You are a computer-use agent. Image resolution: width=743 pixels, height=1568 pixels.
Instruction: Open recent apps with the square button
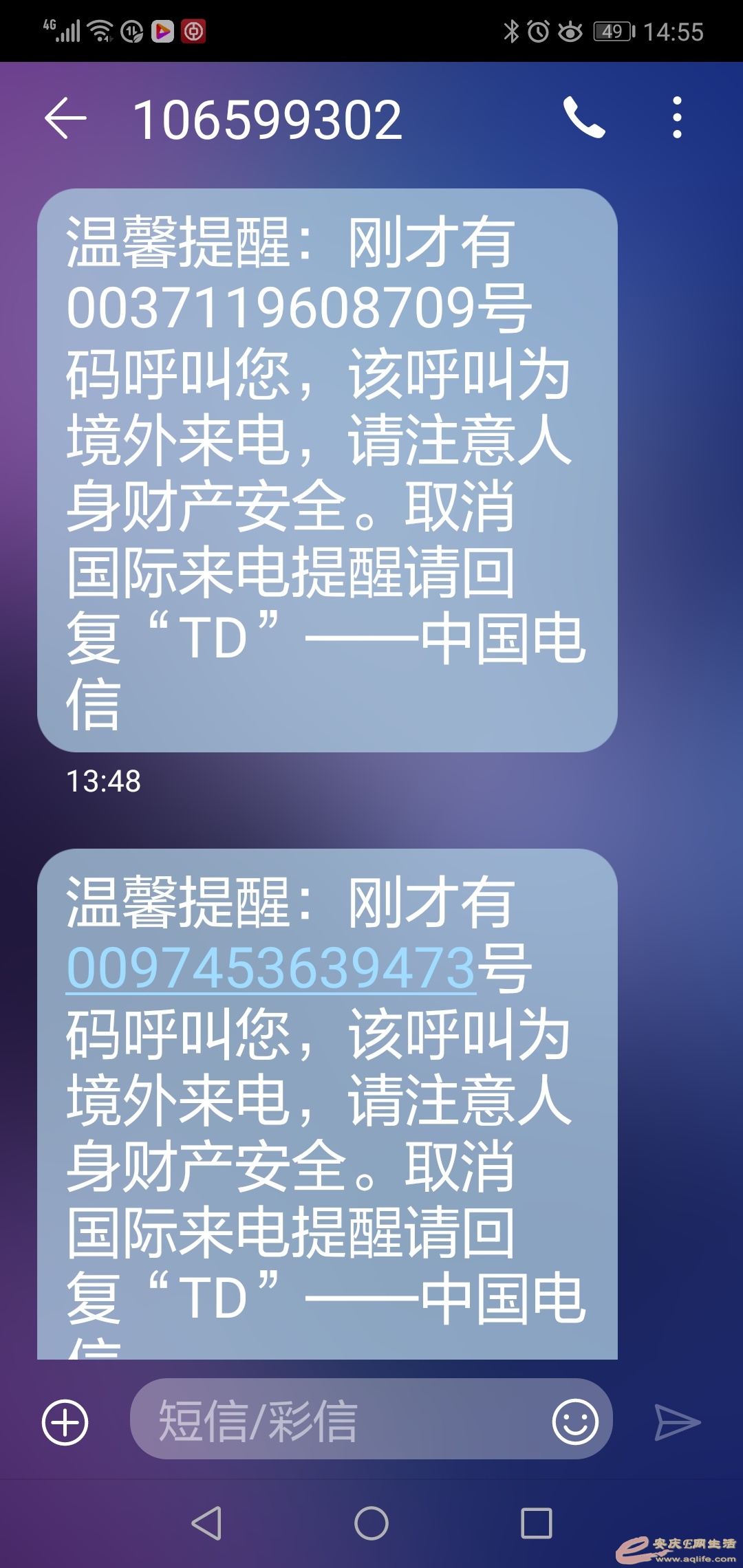(x=537, y=1523)
